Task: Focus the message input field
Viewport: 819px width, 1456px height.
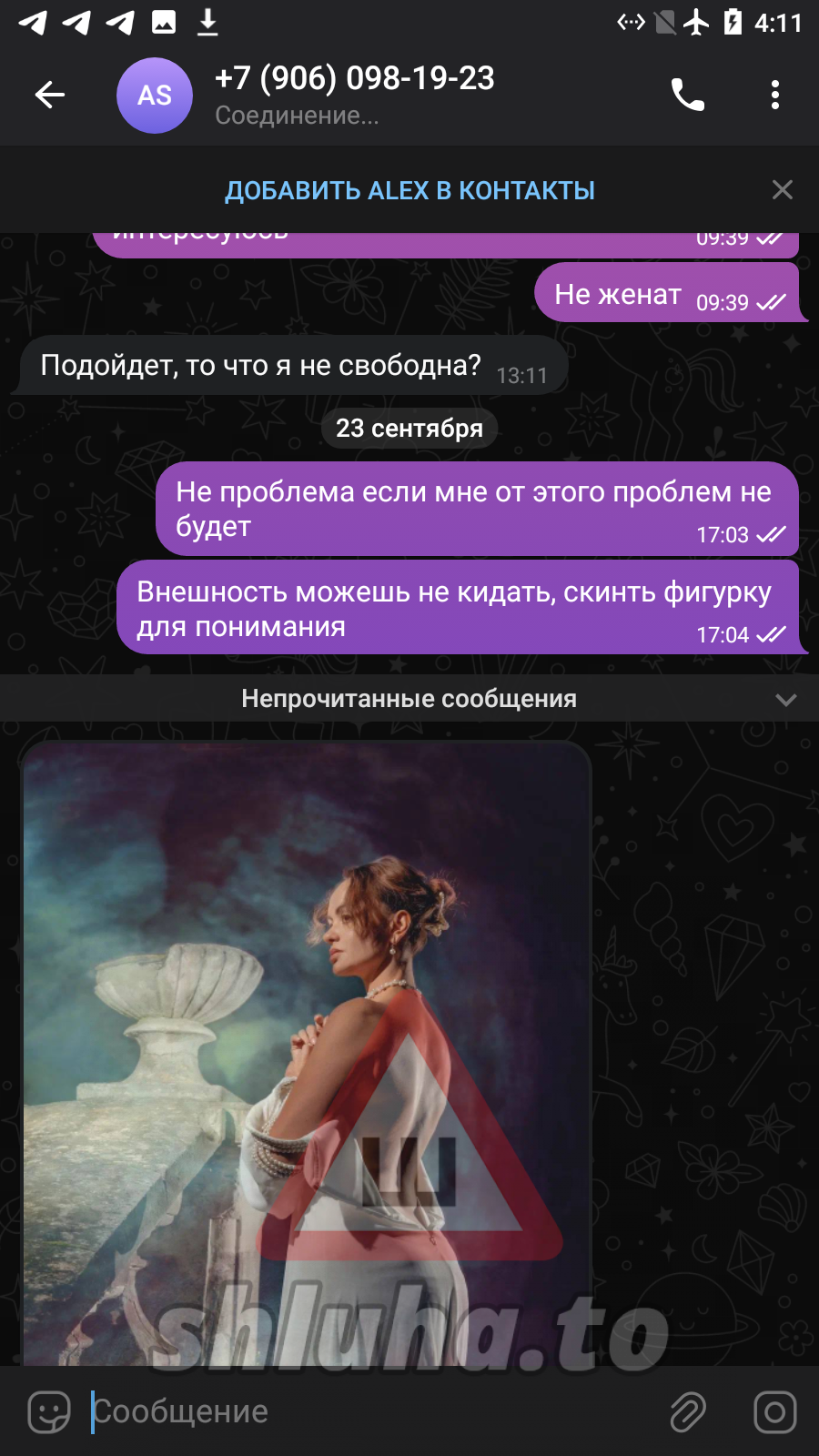Action: (x=364, y=1412)
